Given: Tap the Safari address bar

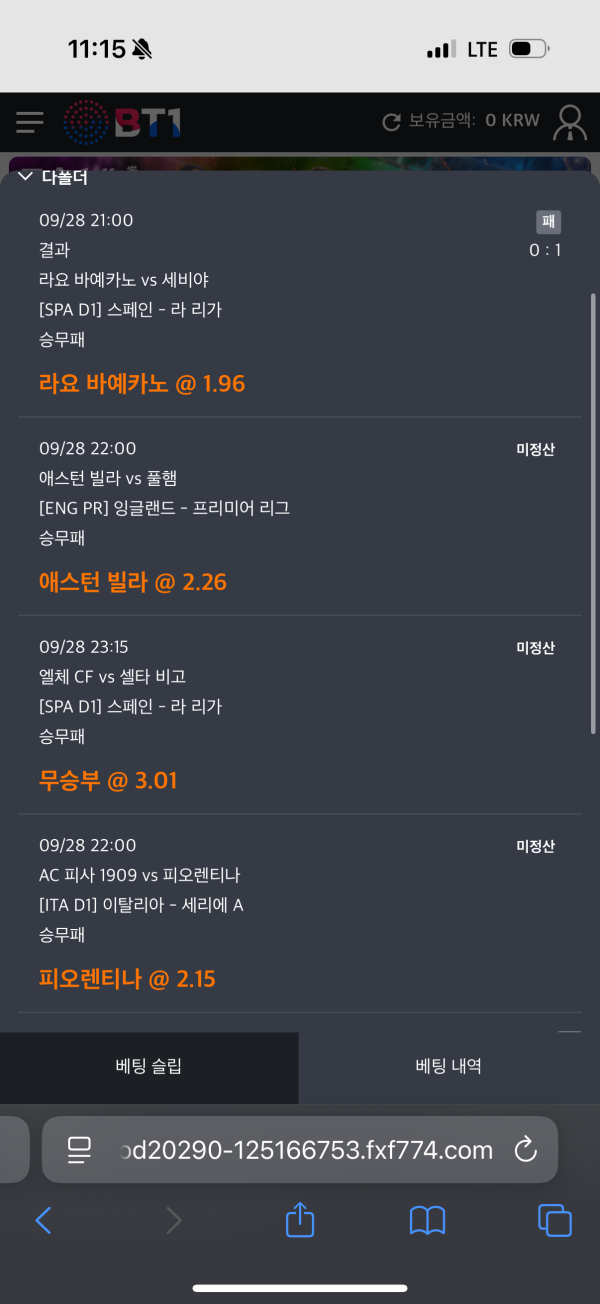Looking at the screenshot, I should pos(305,1150).
